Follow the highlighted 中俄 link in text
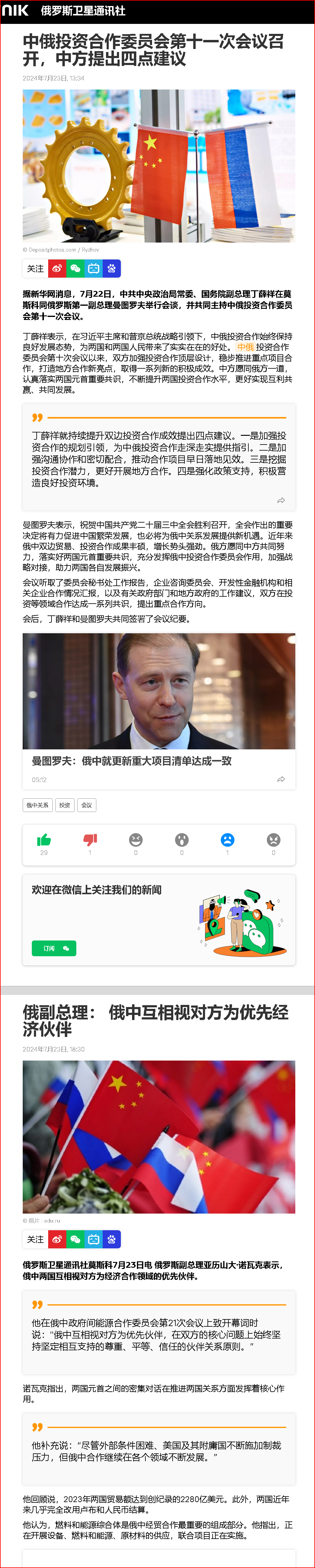 pyautogui.click(x=246, y=347)
